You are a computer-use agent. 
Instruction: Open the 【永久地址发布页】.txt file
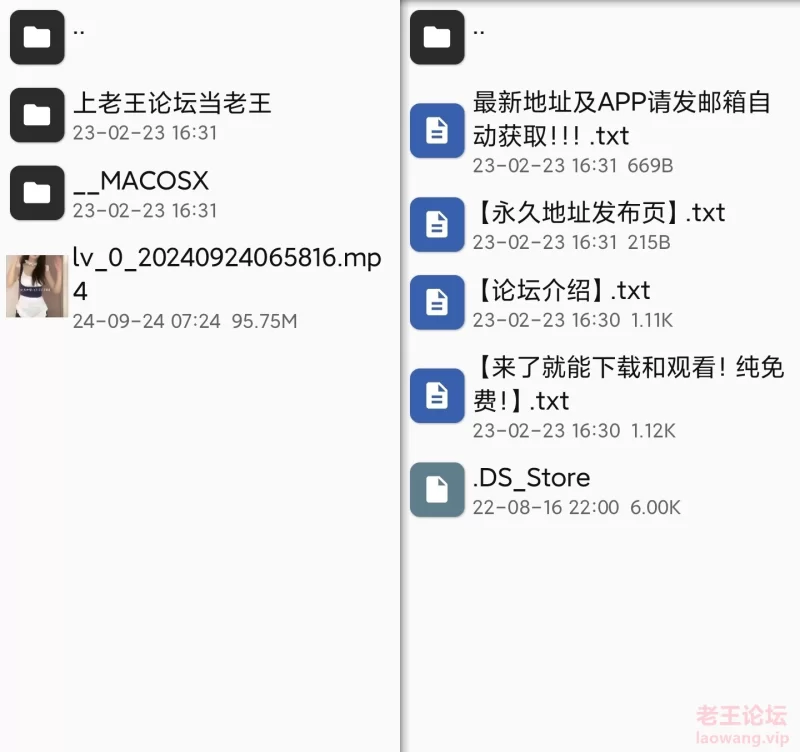click(598, 214)
